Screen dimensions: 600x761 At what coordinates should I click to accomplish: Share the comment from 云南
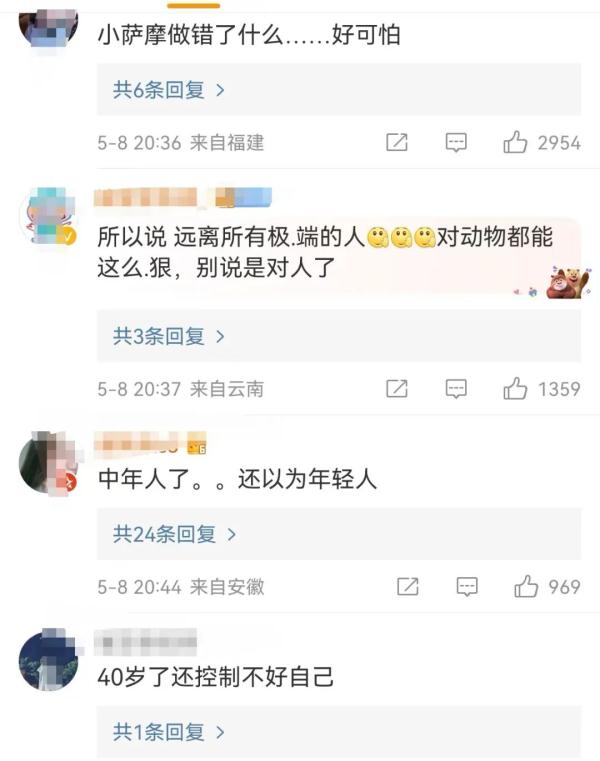tap(397, 388)
